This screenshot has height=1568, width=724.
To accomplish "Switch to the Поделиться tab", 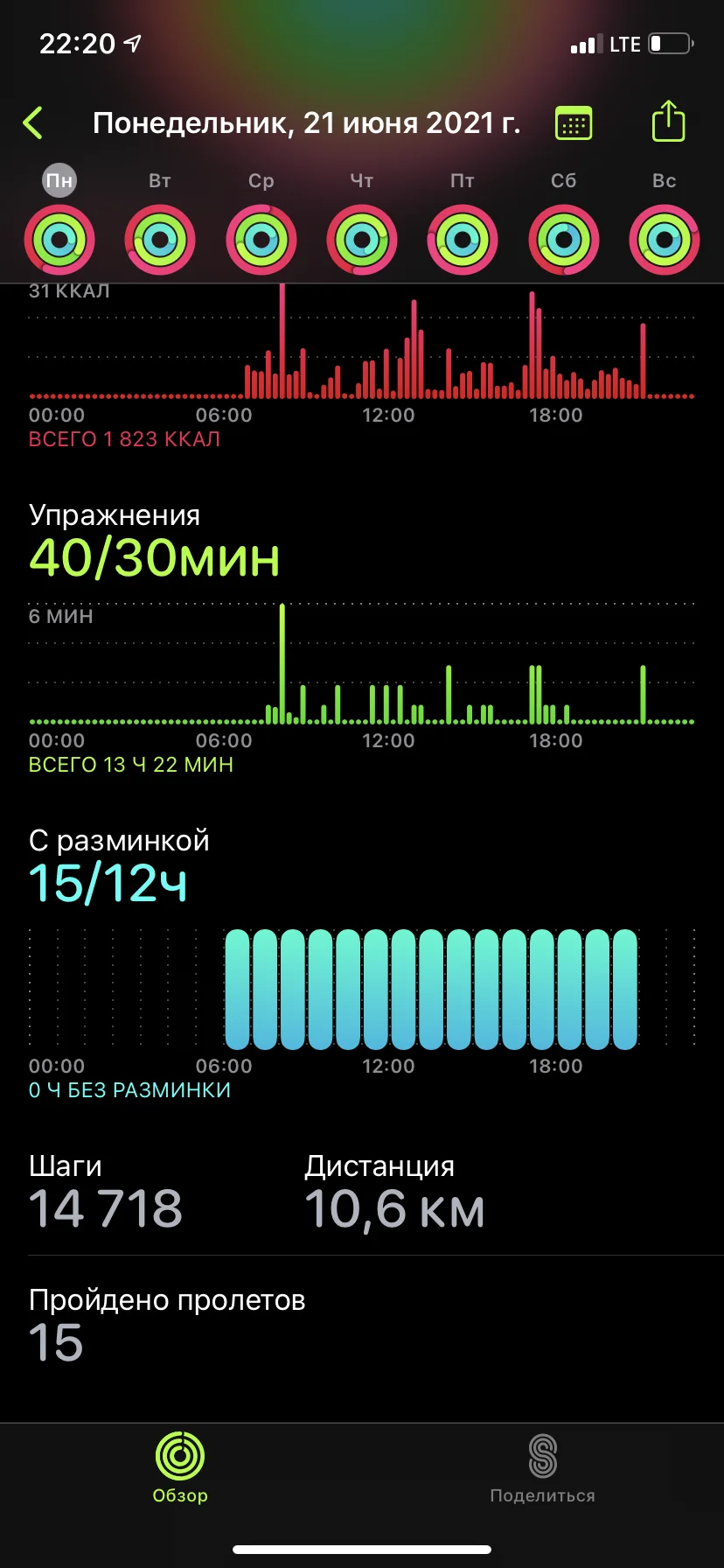I will tap(542, 1467).
